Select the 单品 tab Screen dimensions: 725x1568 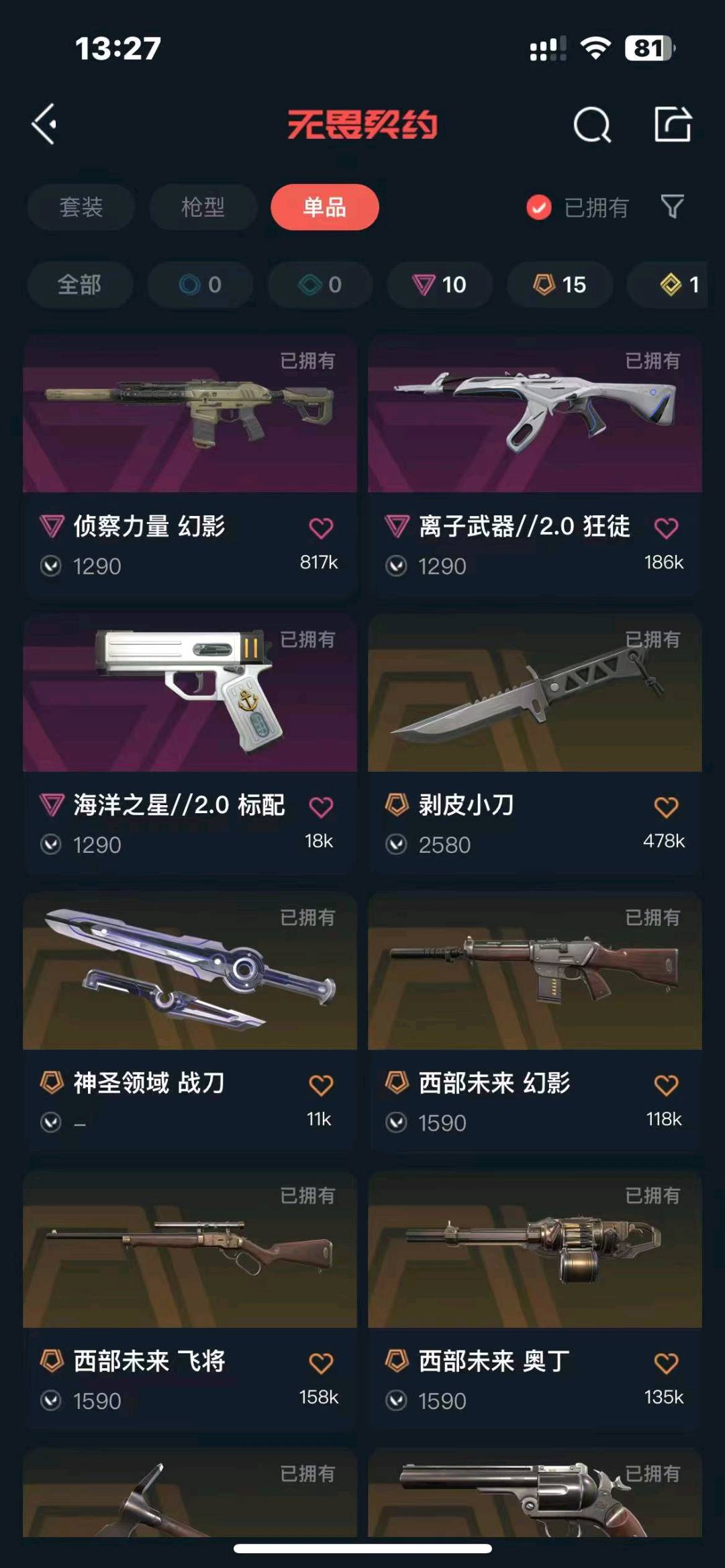point(324,207)
